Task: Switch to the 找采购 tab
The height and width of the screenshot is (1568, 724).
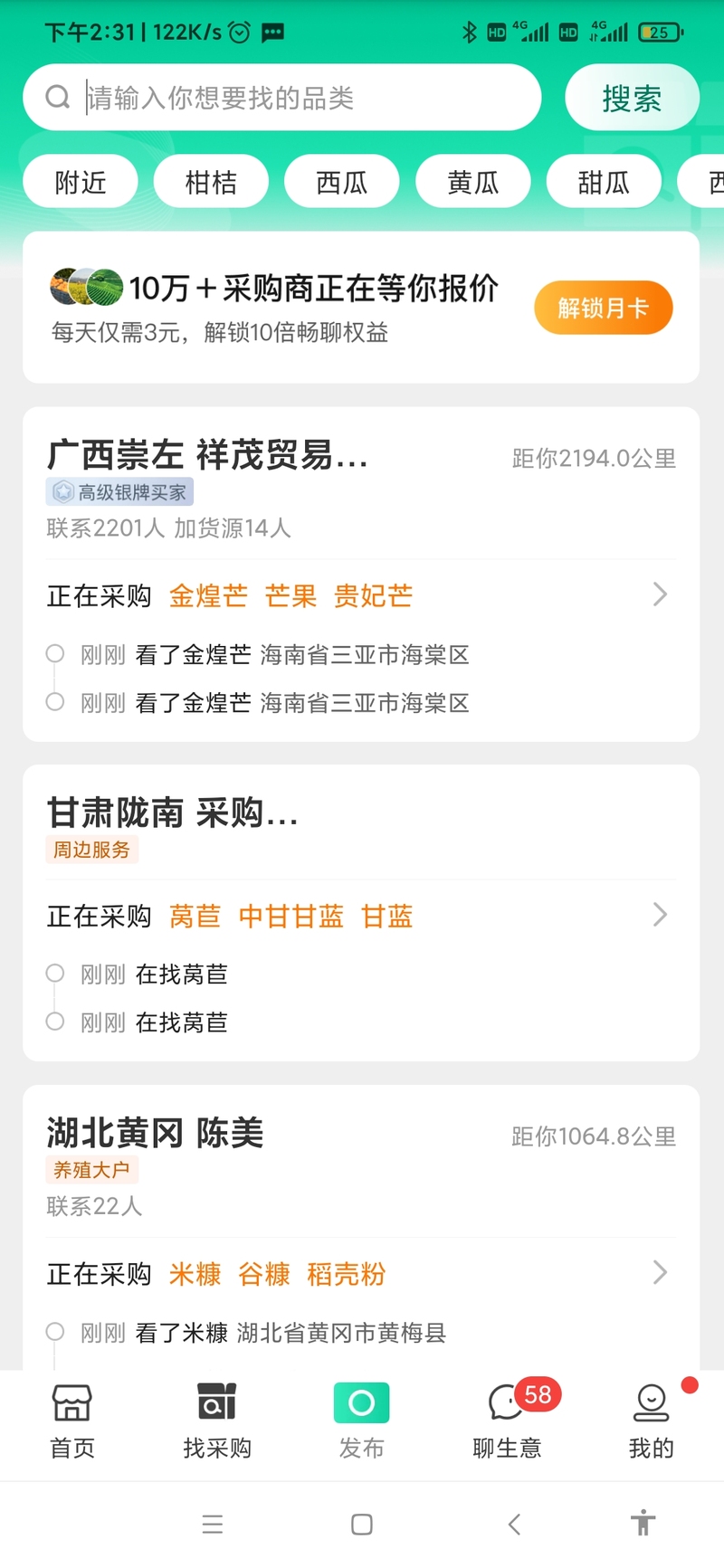Action: point(217,1421)
